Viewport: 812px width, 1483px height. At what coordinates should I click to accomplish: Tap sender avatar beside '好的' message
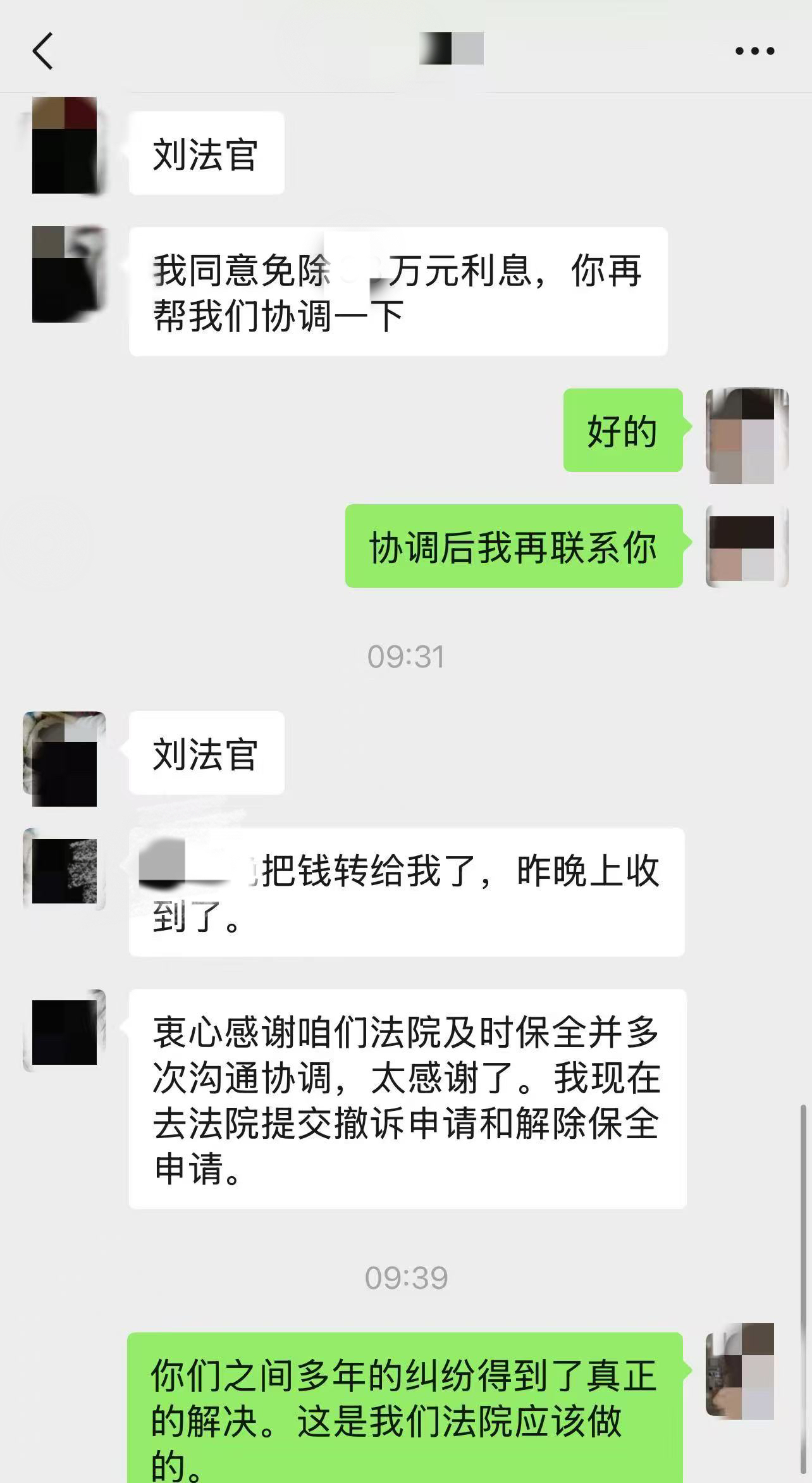click(x=746, y=436)
